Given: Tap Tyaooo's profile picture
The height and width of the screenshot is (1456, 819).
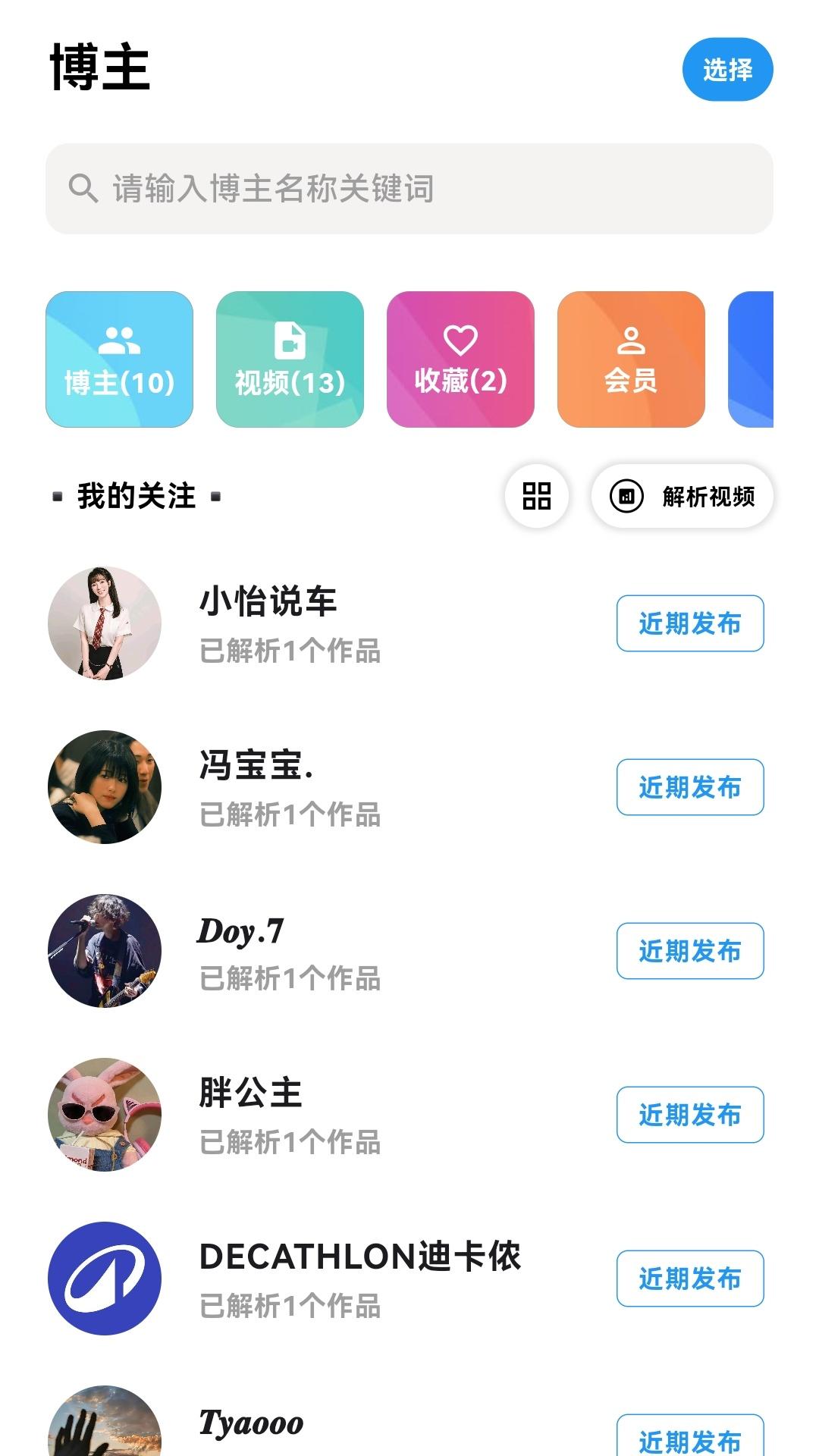Looking at the screenshot, I should [x=105, y=1433].
